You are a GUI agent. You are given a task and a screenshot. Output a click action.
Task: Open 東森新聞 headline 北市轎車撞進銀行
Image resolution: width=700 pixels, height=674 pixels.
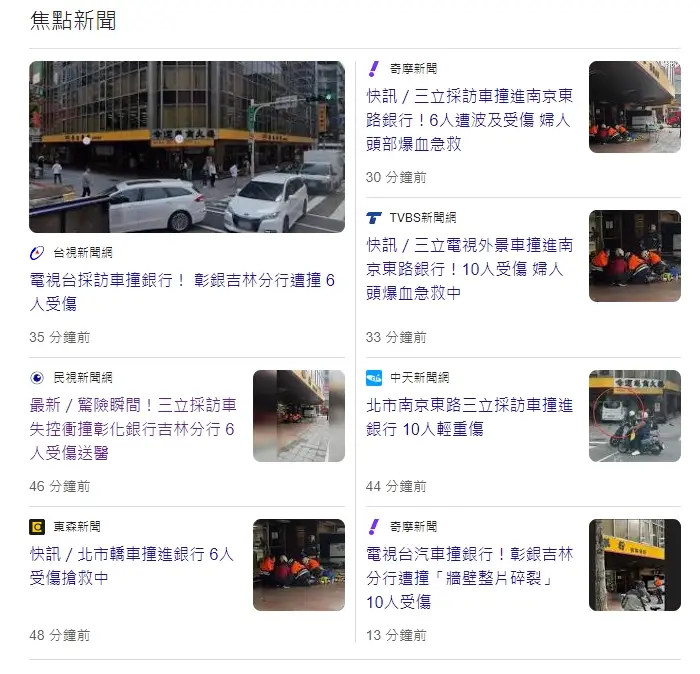pyautogui.click(x=131, y=565)
